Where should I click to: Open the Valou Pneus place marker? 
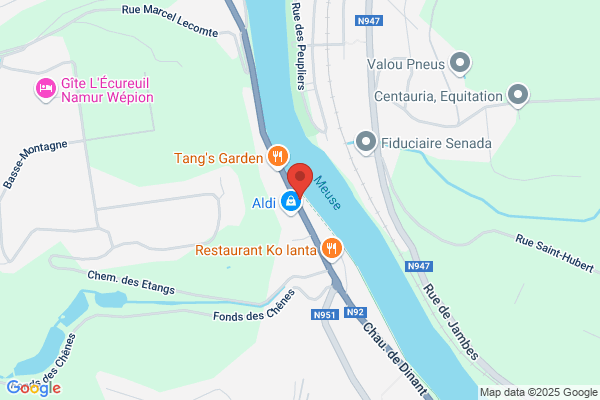(x=460, y=63)
